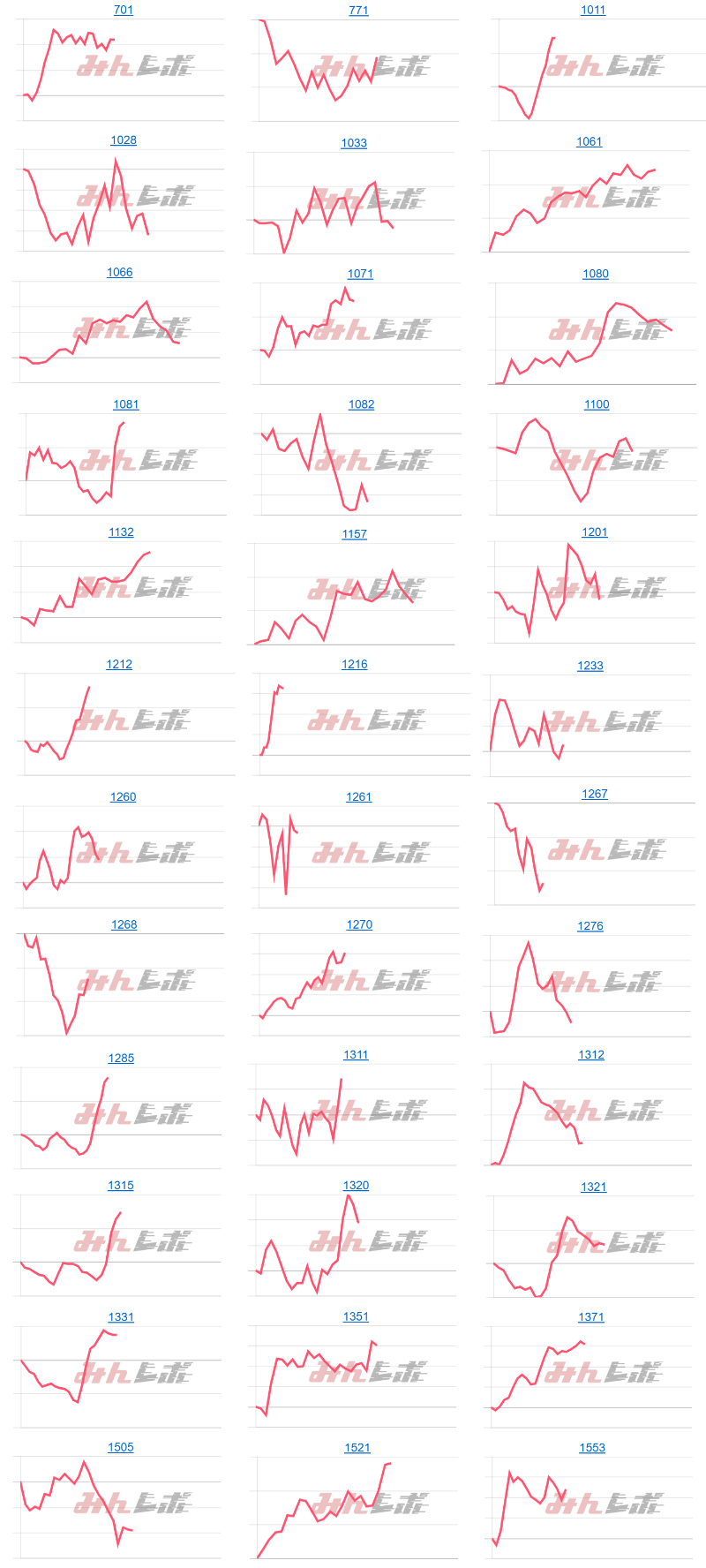Viewport: 706px width, 1568px height.
Task: Open the 1267 link
Action: click(595, 794)
